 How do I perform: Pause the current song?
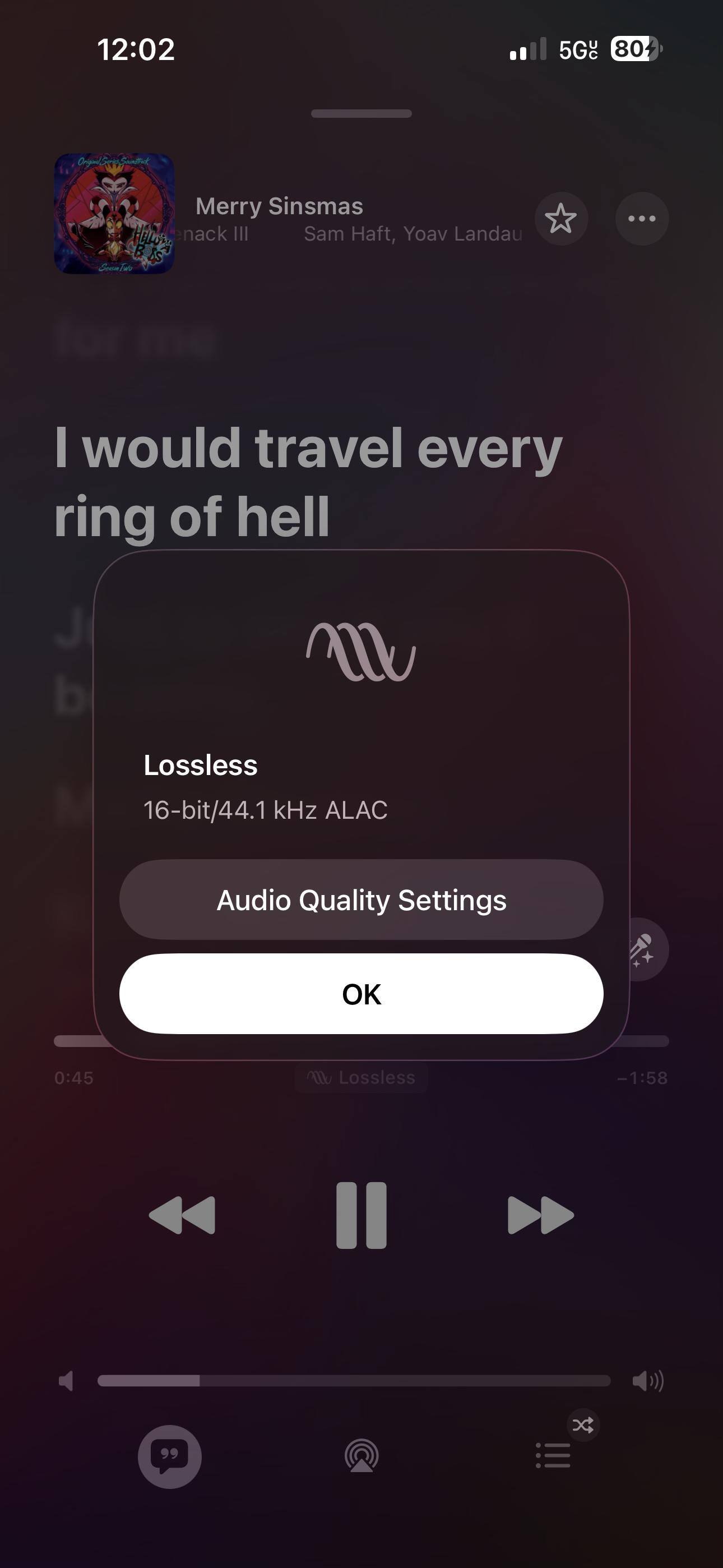[x=361, y=1215]
